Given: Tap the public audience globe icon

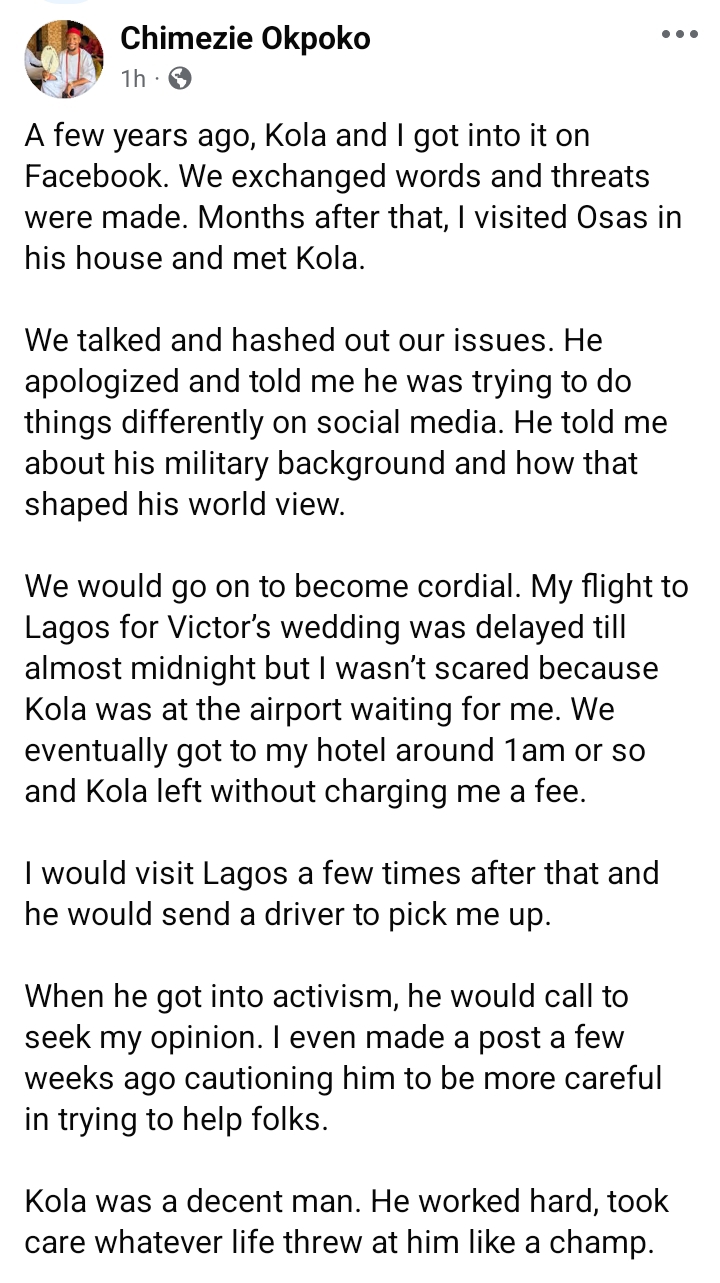Looking at the screenshot, I should [x=180, y=78].
